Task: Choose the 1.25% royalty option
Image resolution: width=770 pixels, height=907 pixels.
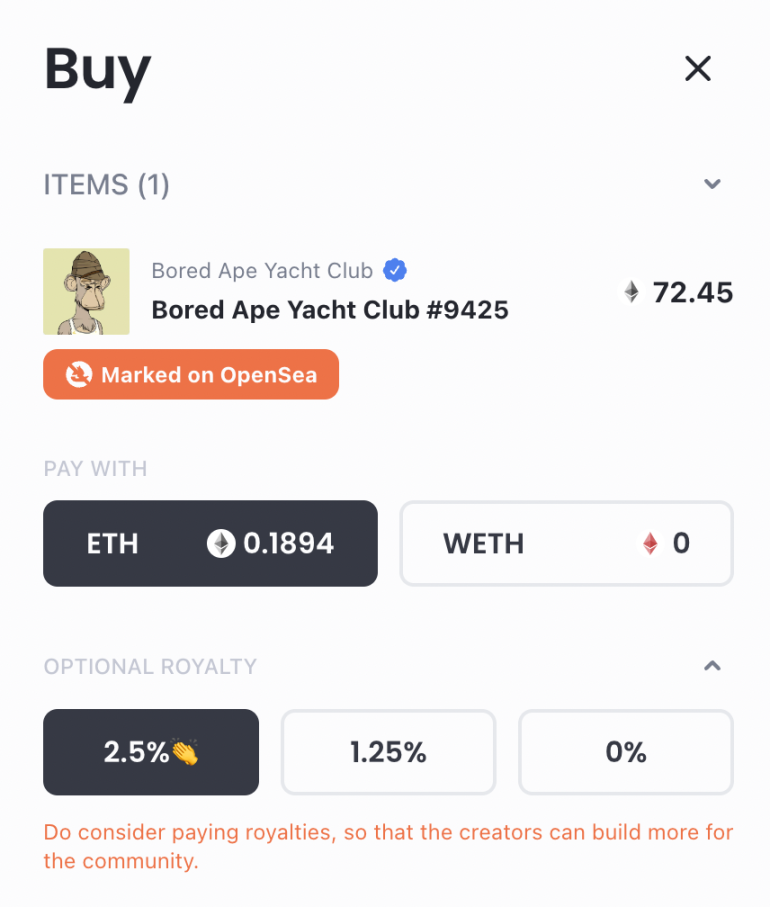Action: tap(388, 752)
